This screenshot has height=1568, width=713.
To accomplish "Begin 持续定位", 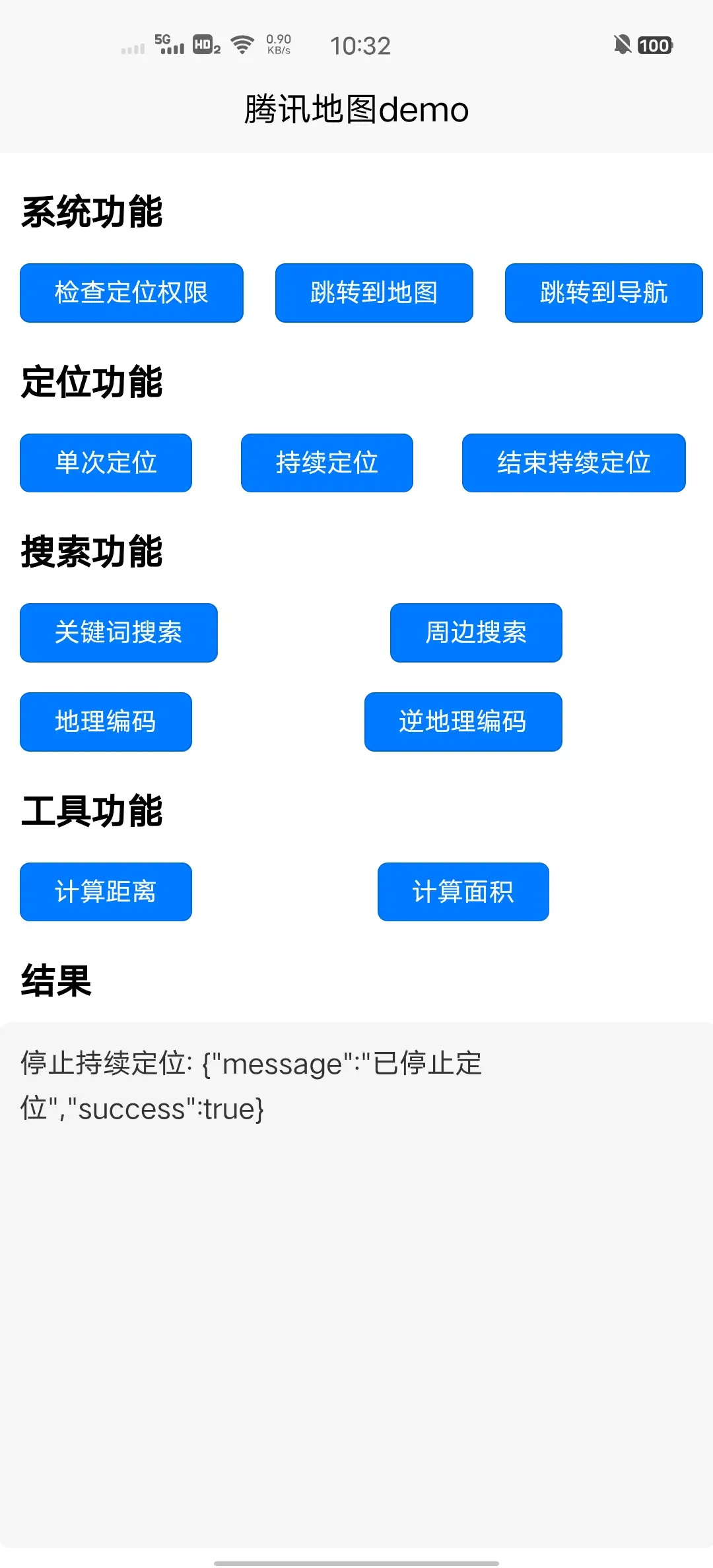I will (x=327, y=463).
